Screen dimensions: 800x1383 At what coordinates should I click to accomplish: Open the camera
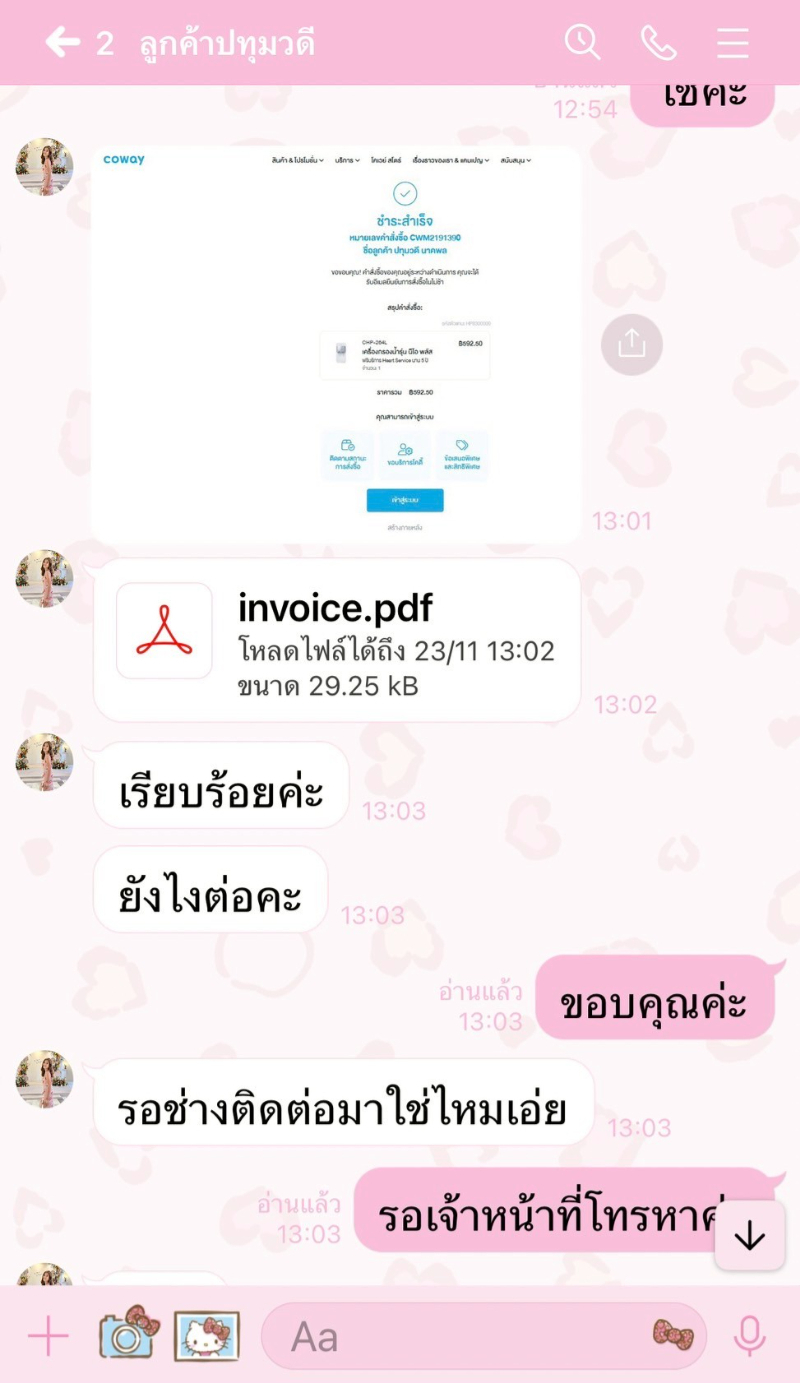coord(129,1334)
